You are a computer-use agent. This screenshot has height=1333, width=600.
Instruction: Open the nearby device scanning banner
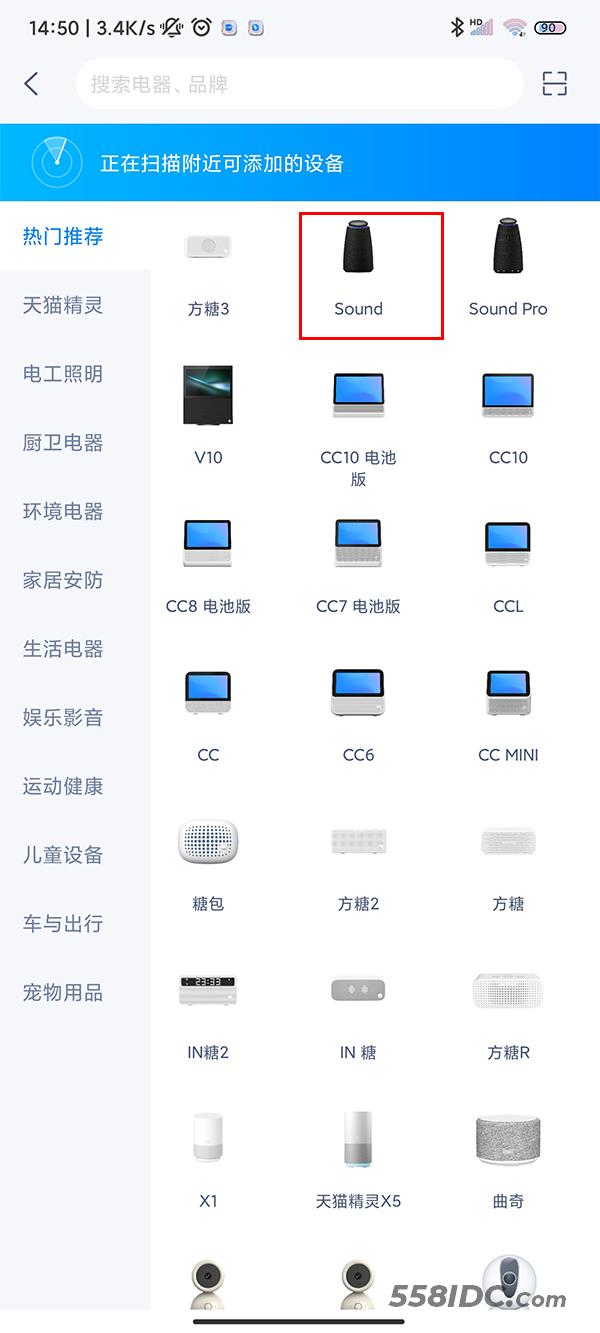300,163
